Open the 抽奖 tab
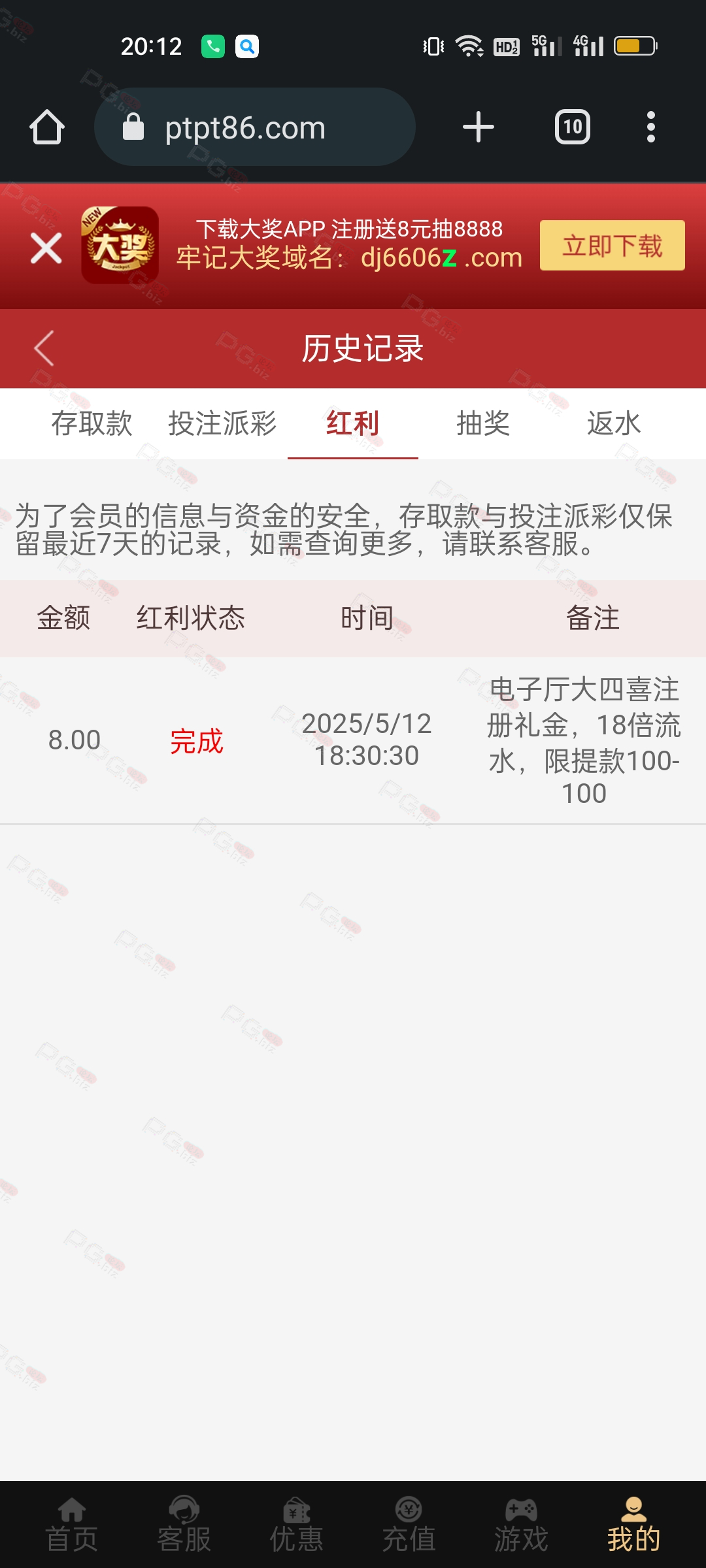Screen dimensions: 706x1568 484,423
